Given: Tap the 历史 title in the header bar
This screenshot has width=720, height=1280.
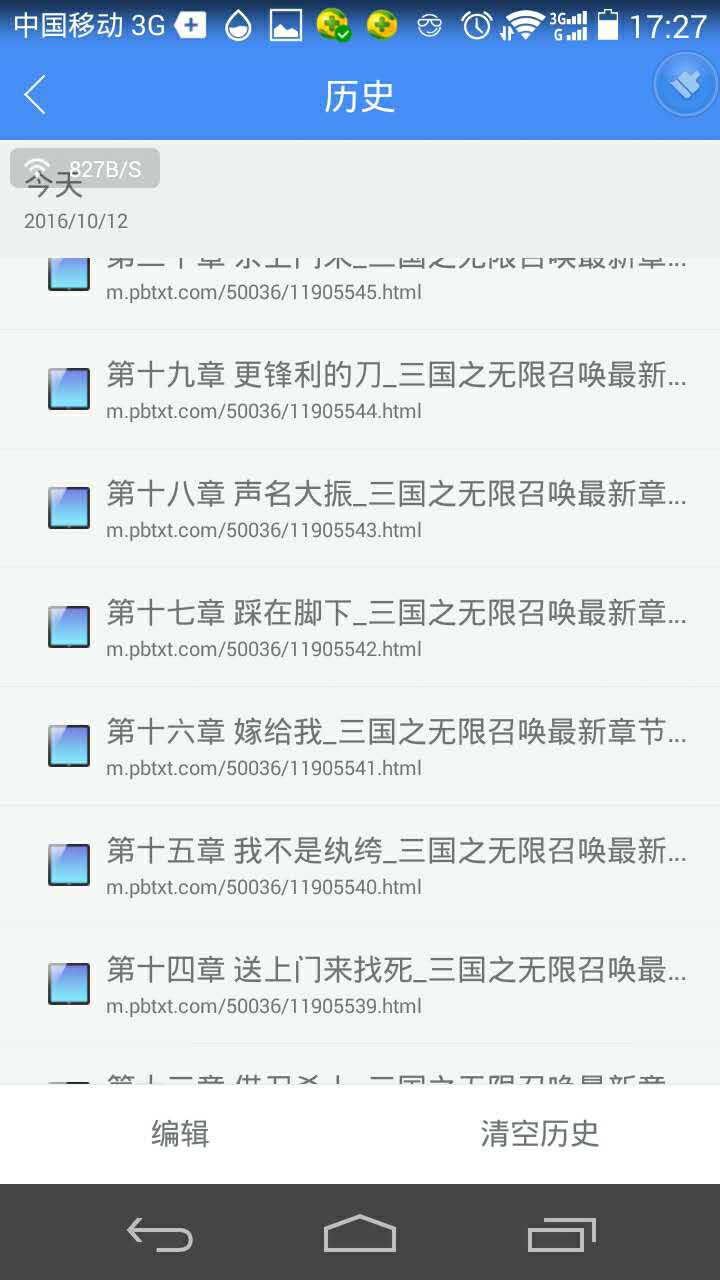Looking at the screenshot, I should point(359,94).
